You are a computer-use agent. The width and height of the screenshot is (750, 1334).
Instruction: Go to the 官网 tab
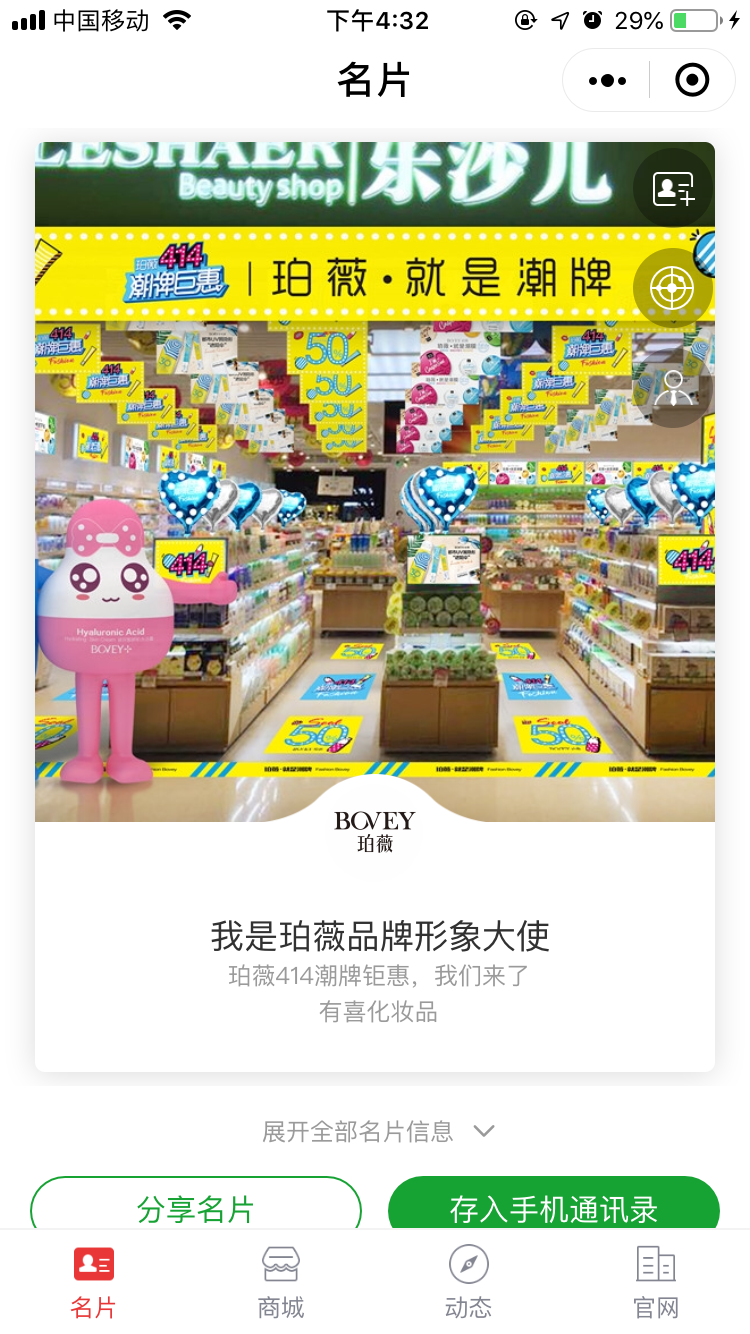tap(656, 1282)
